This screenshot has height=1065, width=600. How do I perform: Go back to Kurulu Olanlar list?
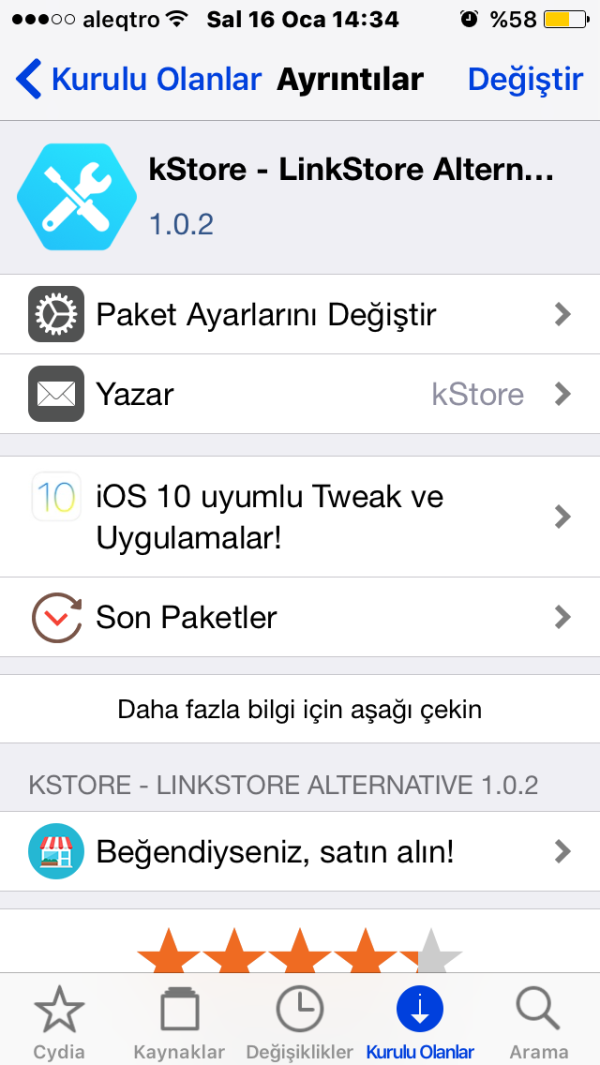click(x=140, y=79)
